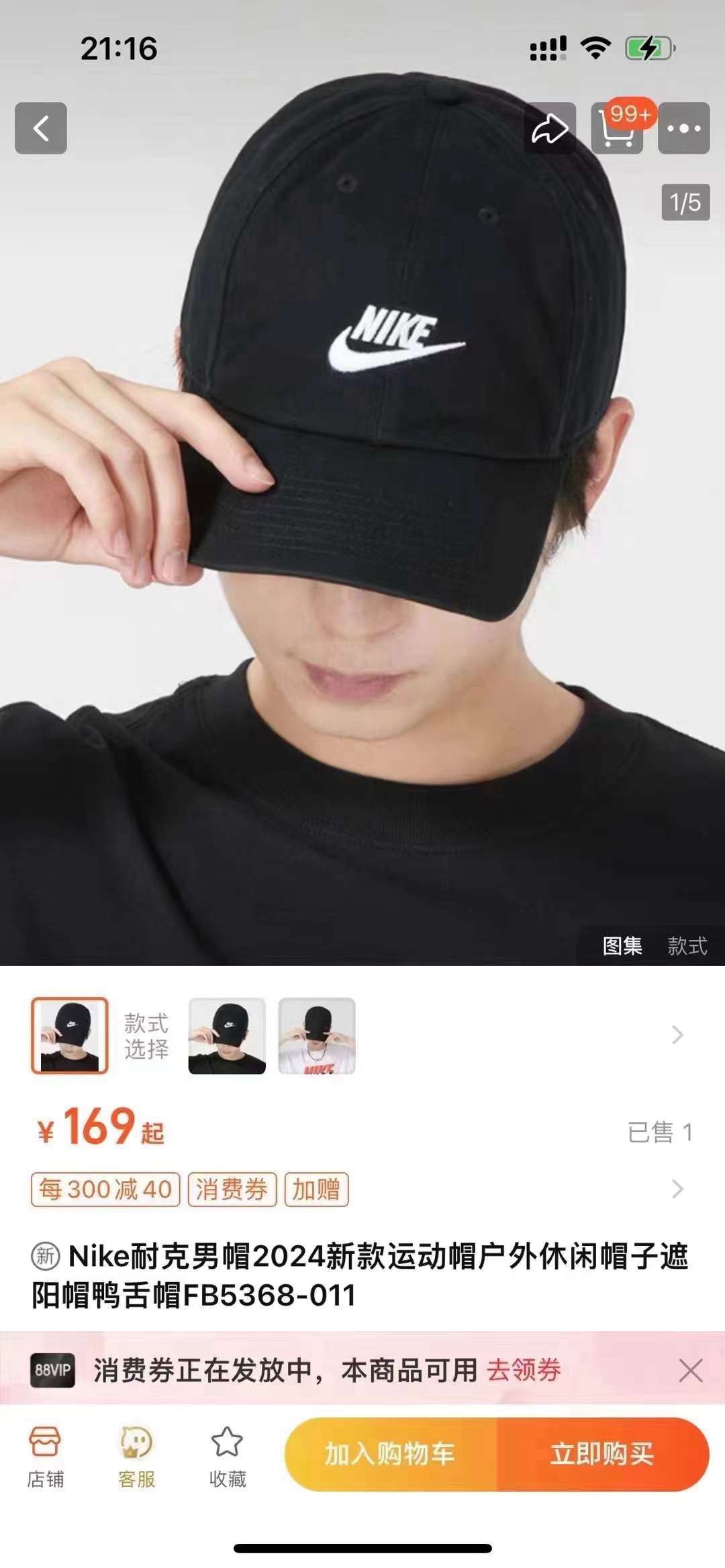725x1568 pixels.
Task: Switch to the 图集 gallery tab
Action: pyautogui.click(x=622, y=945)
